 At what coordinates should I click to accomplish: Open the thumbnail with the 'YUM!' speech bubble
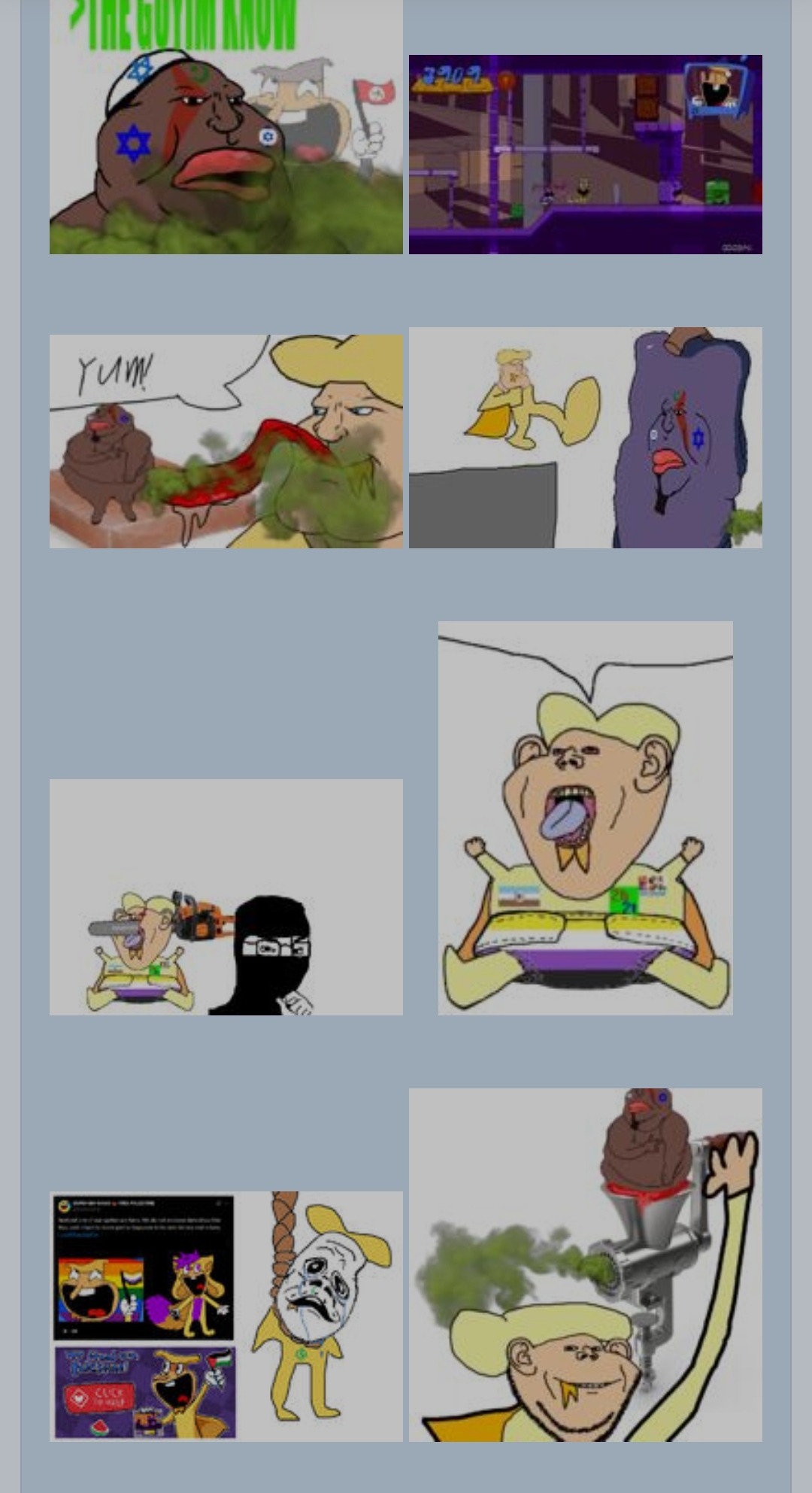pos(226,442)
